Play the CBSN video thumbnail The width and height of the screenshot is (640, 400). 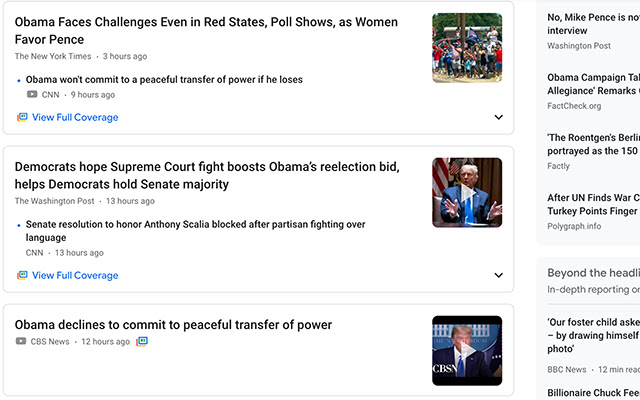467,350
